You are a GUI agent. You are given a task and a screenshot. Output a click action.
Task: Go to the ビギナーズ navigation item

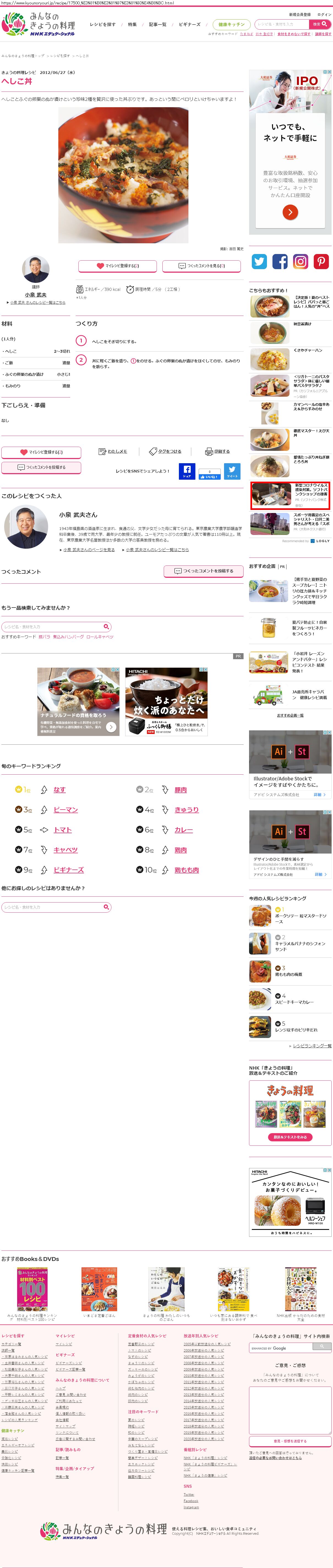click(x=189, y=24)
